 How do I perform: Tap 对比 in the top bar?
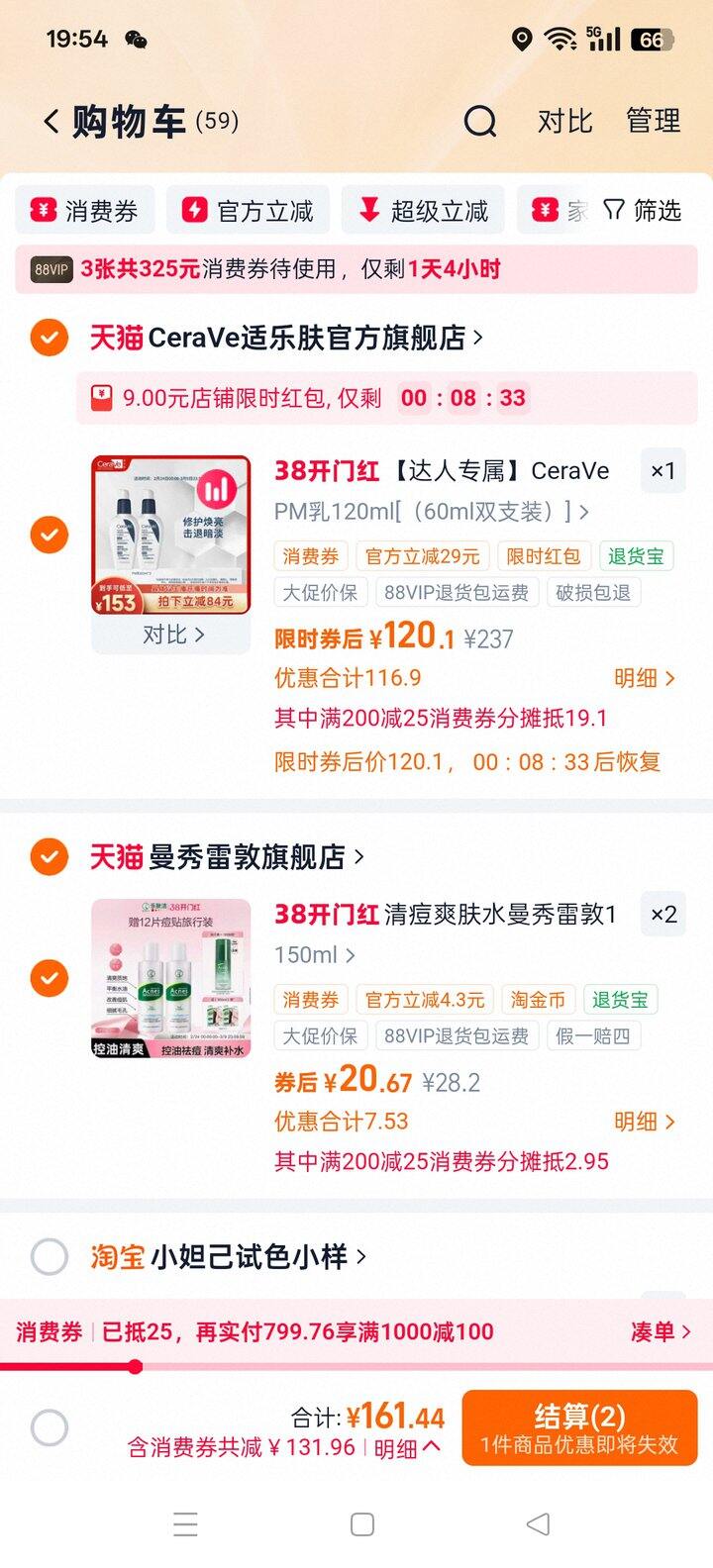click(x=564, y=122)
